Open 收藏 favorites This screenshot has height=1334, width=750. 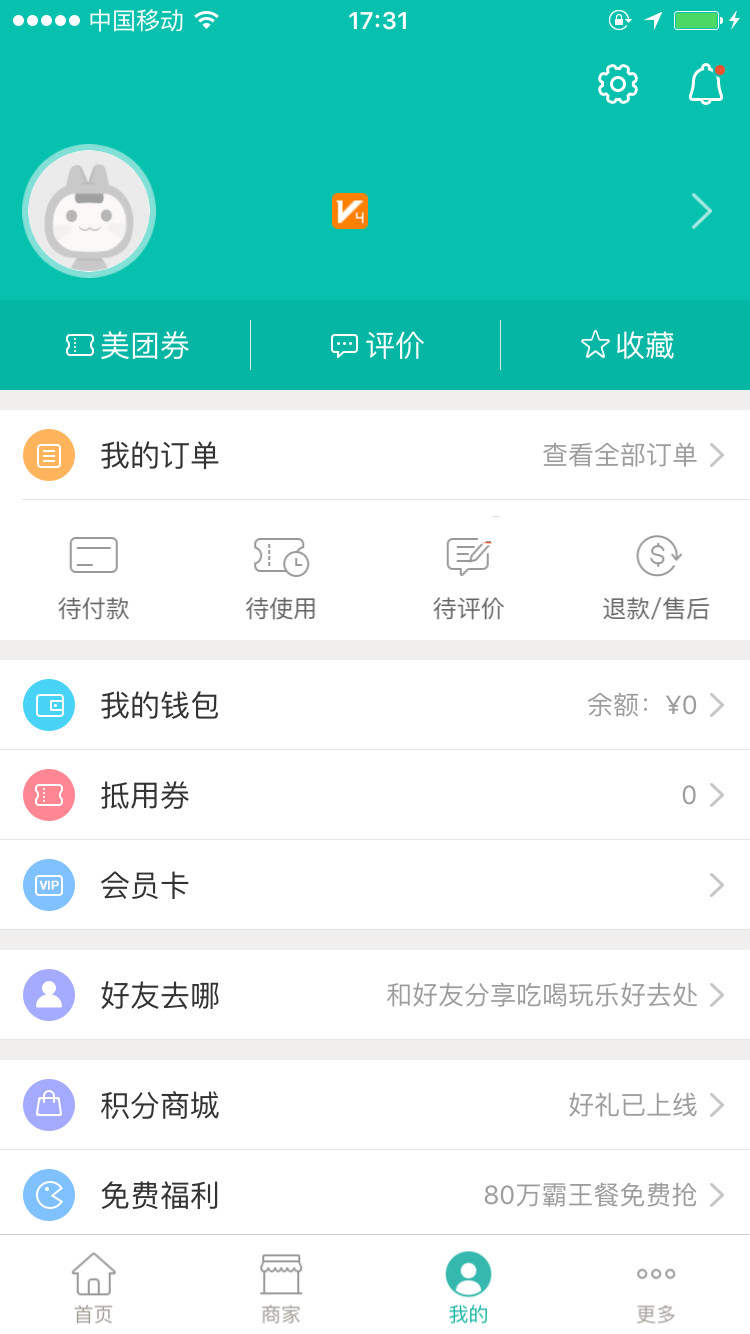[x=627, y=345]
